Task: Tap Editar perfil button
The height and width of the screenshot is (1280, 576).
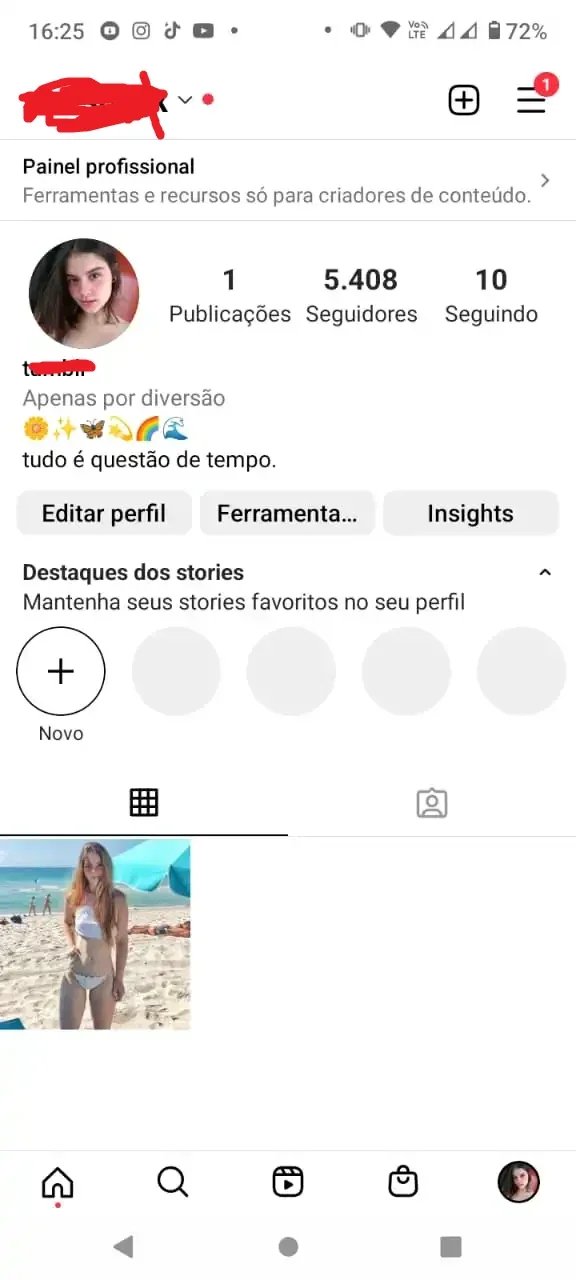Action: pos(104,514)
